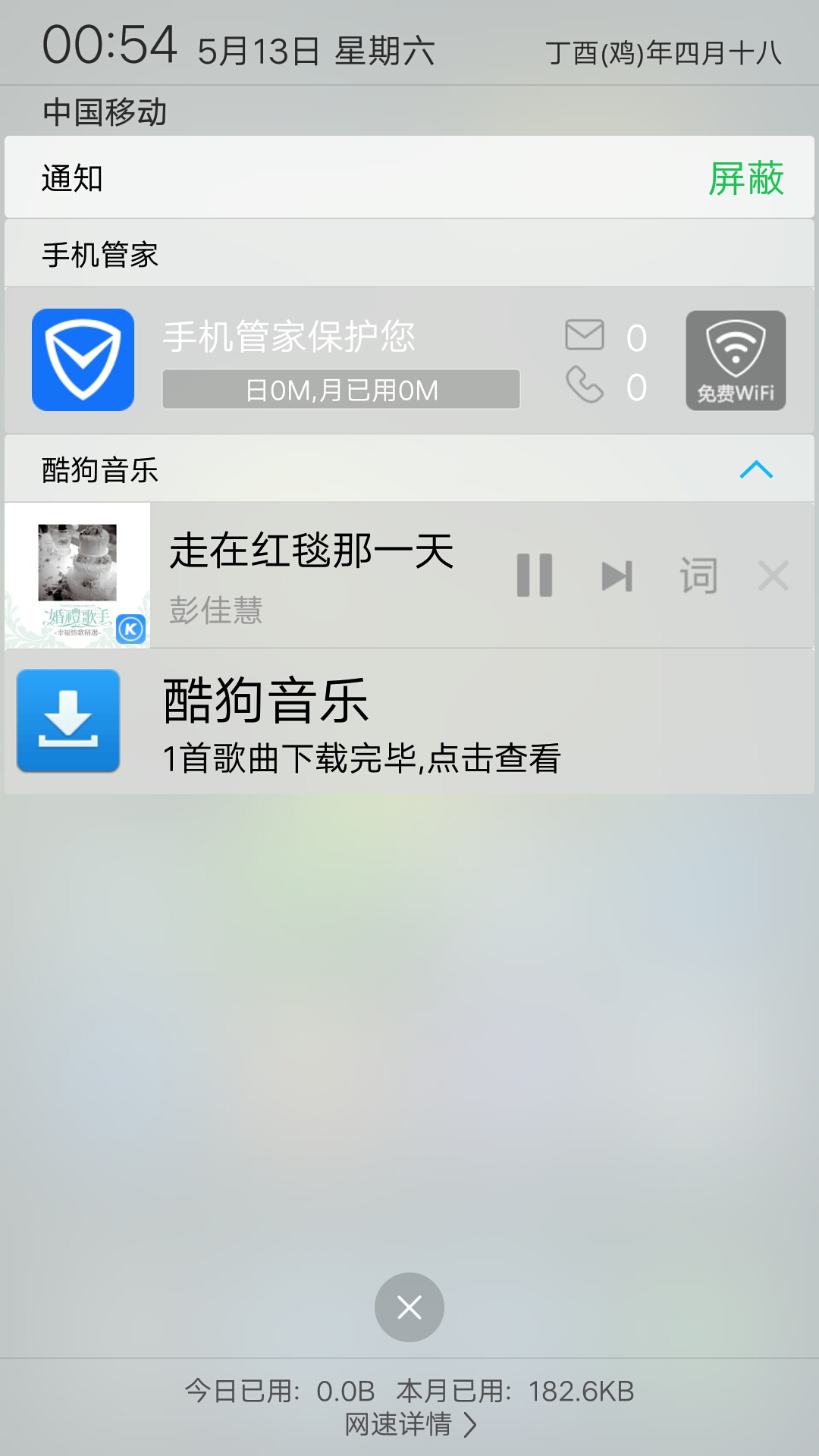Expand the 手机管家 notification section

pos(409,253)
